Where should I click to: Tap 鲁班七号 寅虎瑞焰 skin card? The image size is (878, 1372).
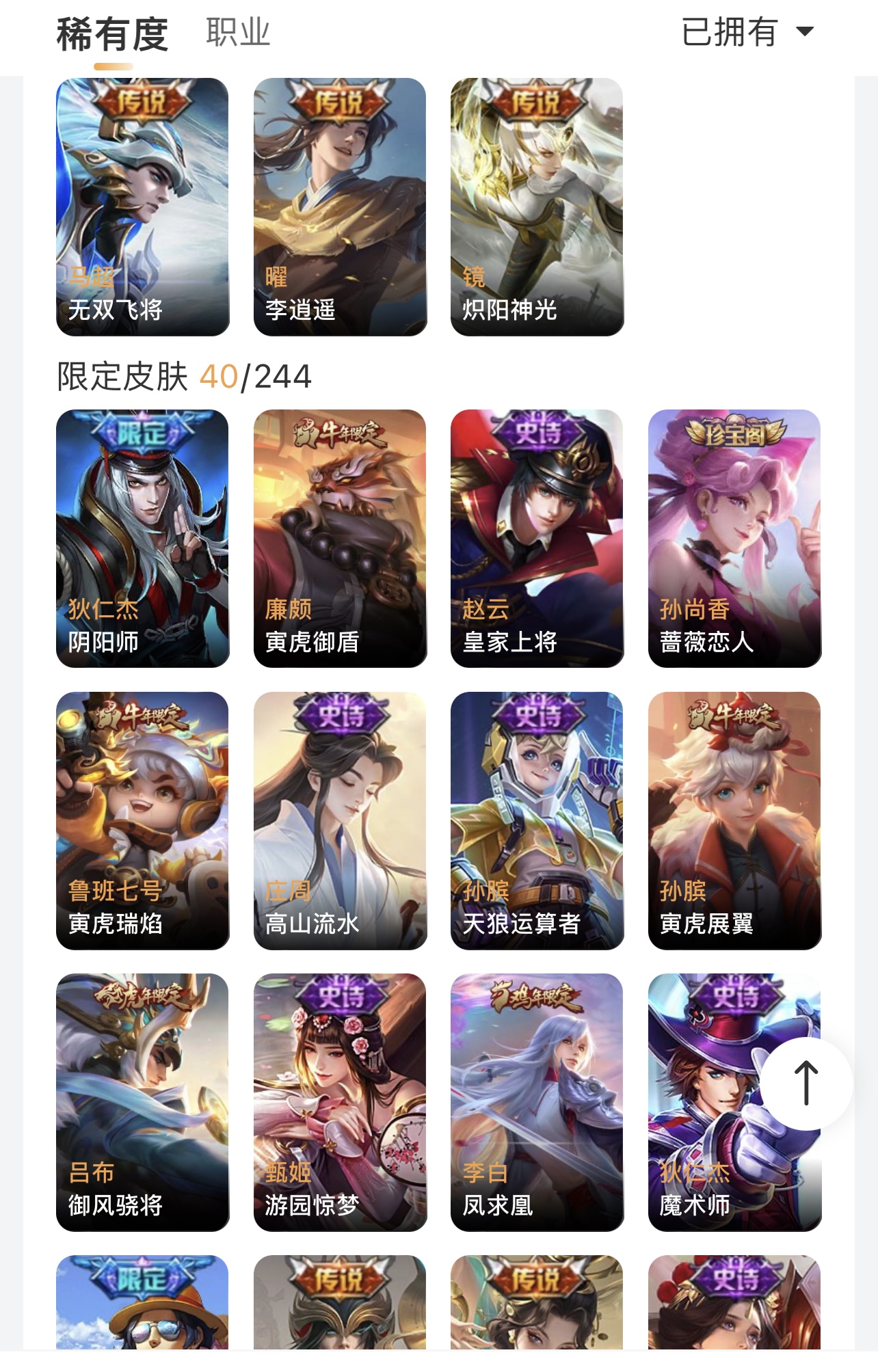coord(142,820)
